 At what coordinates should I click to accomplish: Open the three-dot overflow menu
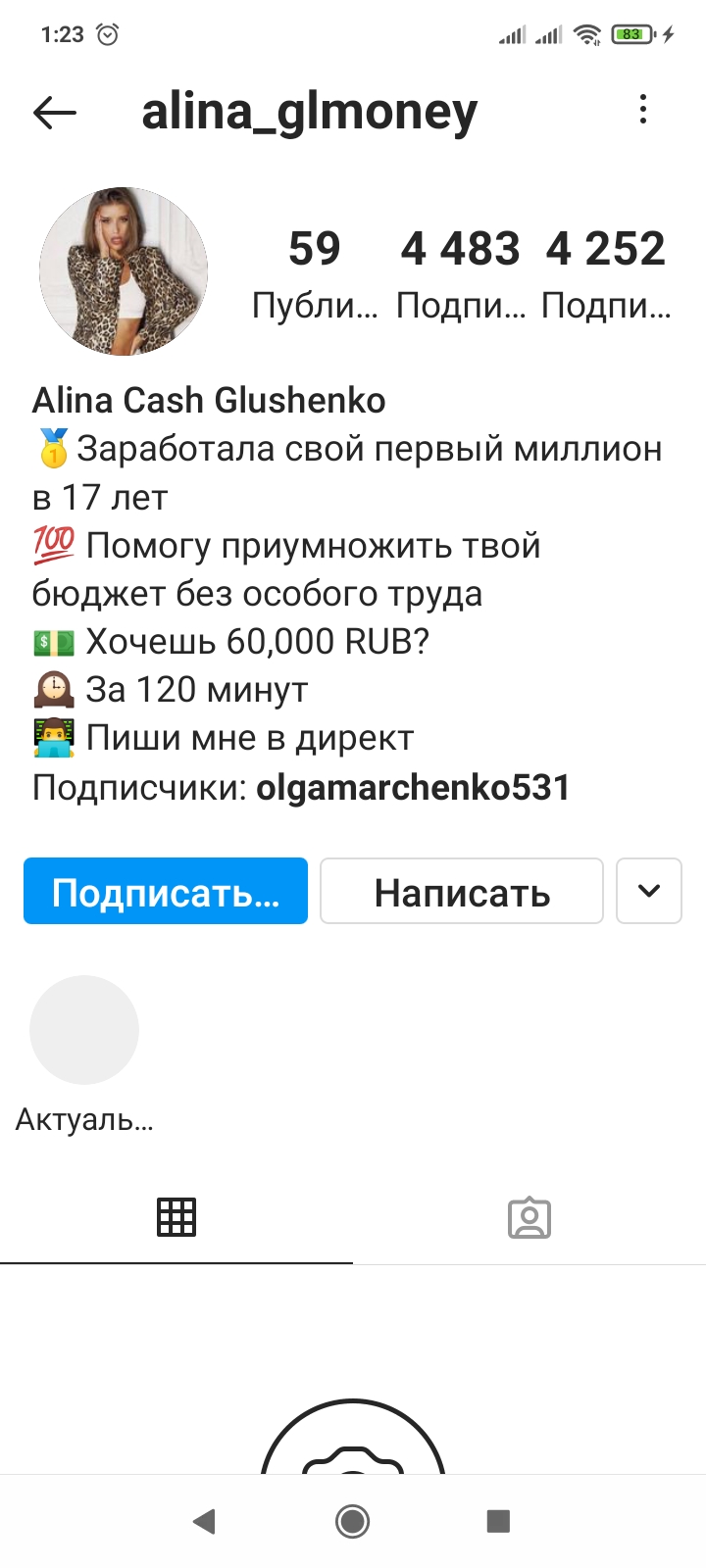click(x=643, y=109)
